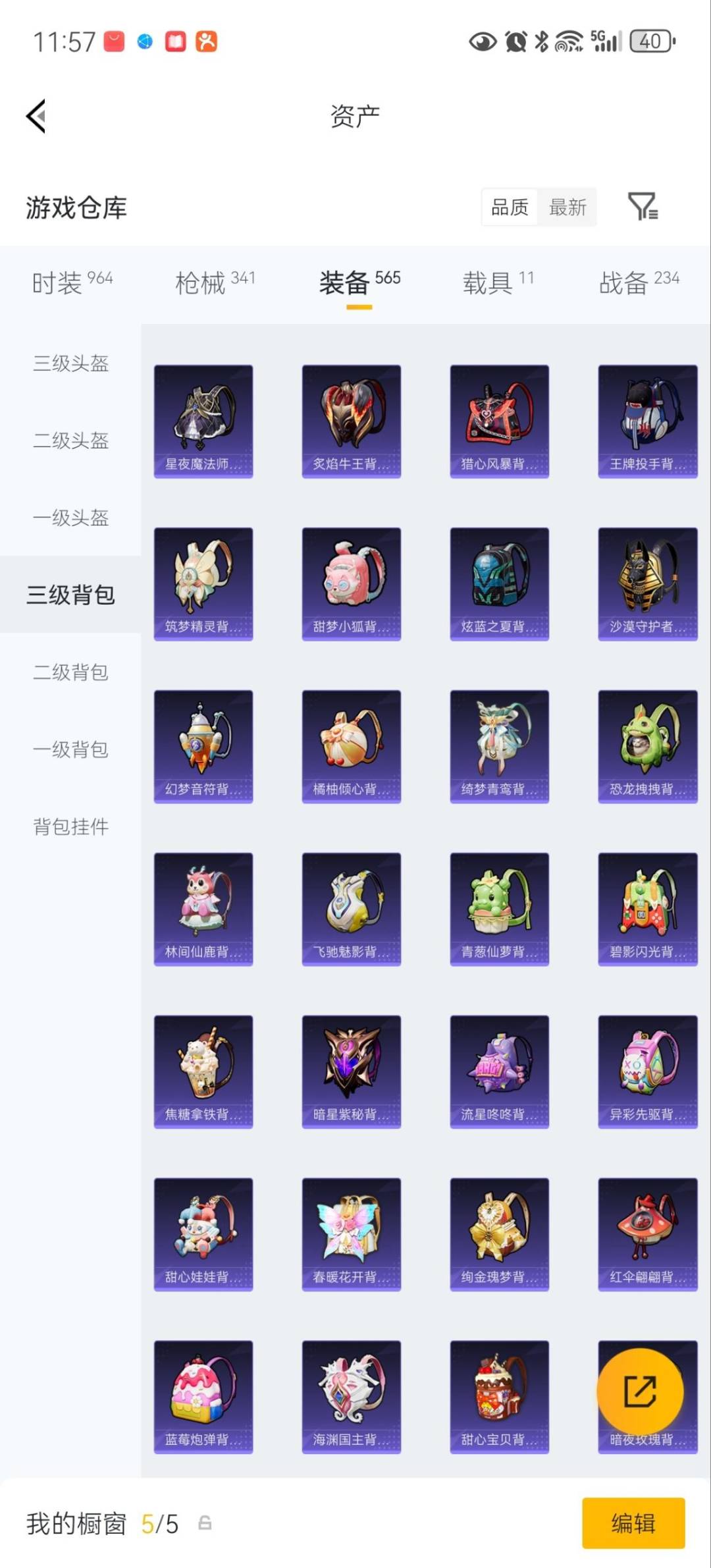
Task: Select the 沙漠守护者 backpack item
Action: [x=646, y=582]
